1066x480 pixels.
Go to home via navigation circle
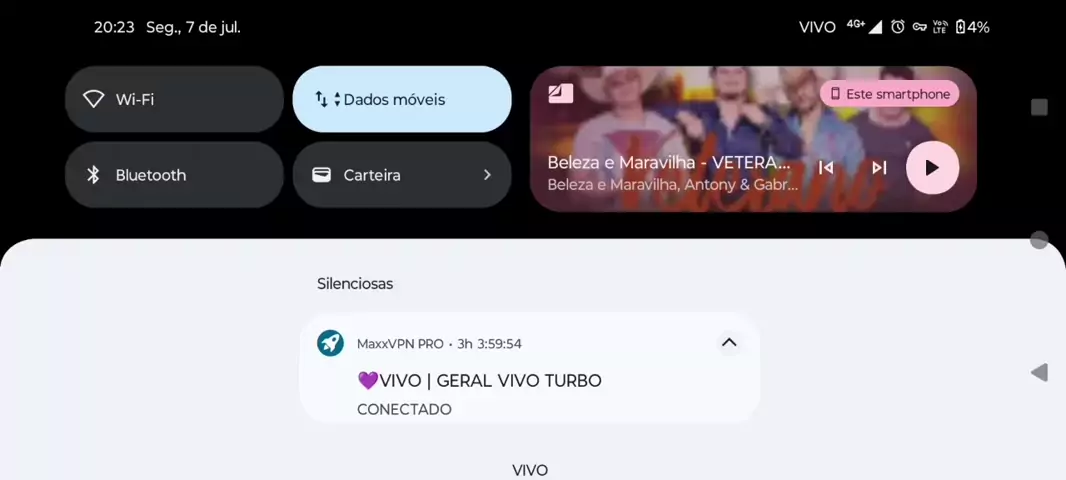(x=1039, y=240)
